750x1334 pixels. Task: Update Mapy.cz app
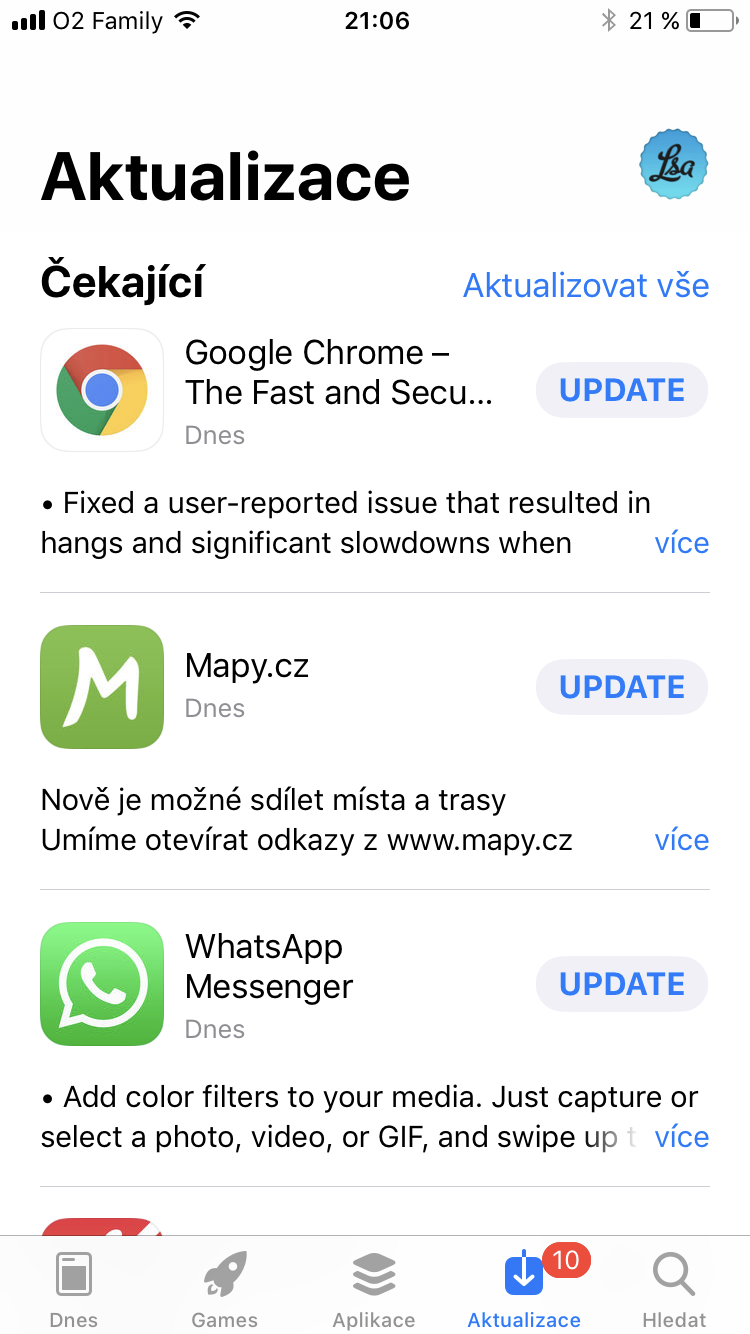622,687
